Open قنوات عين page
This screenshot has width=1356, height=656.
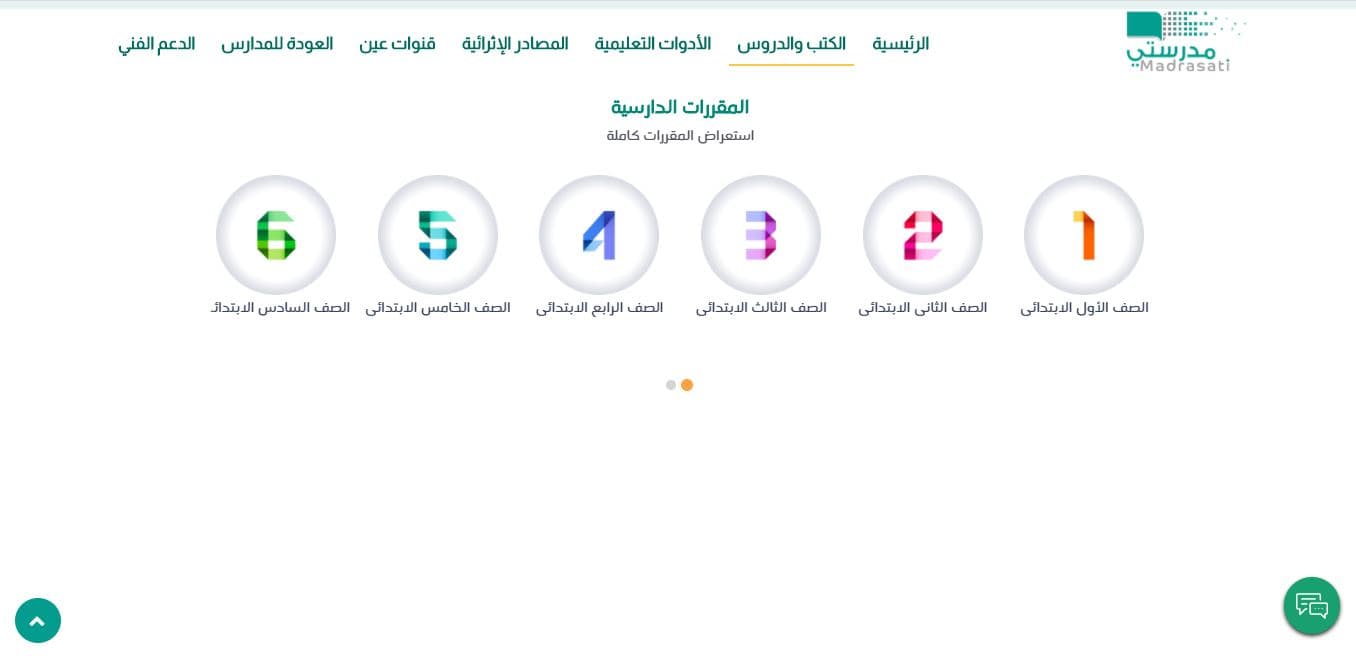click(x=397, y=44)
